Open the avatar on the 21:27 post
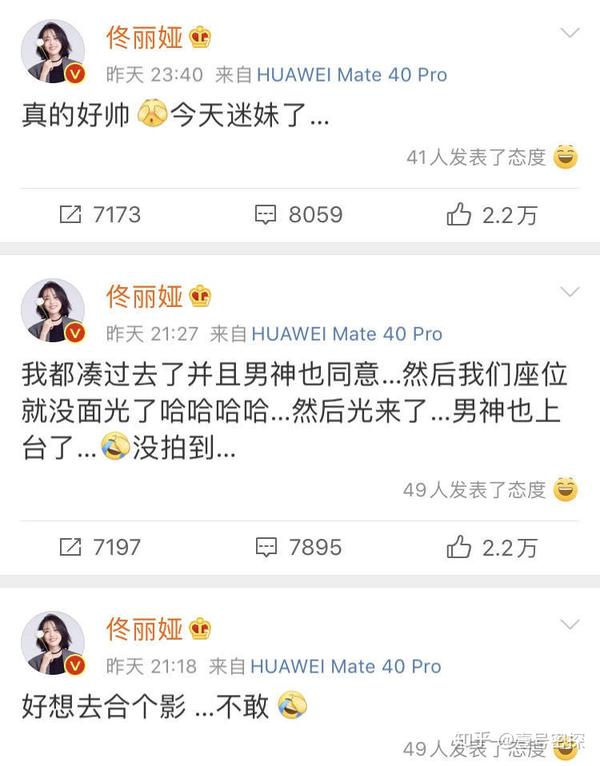Viewport: 600px width, 766px height. [53, 313]
